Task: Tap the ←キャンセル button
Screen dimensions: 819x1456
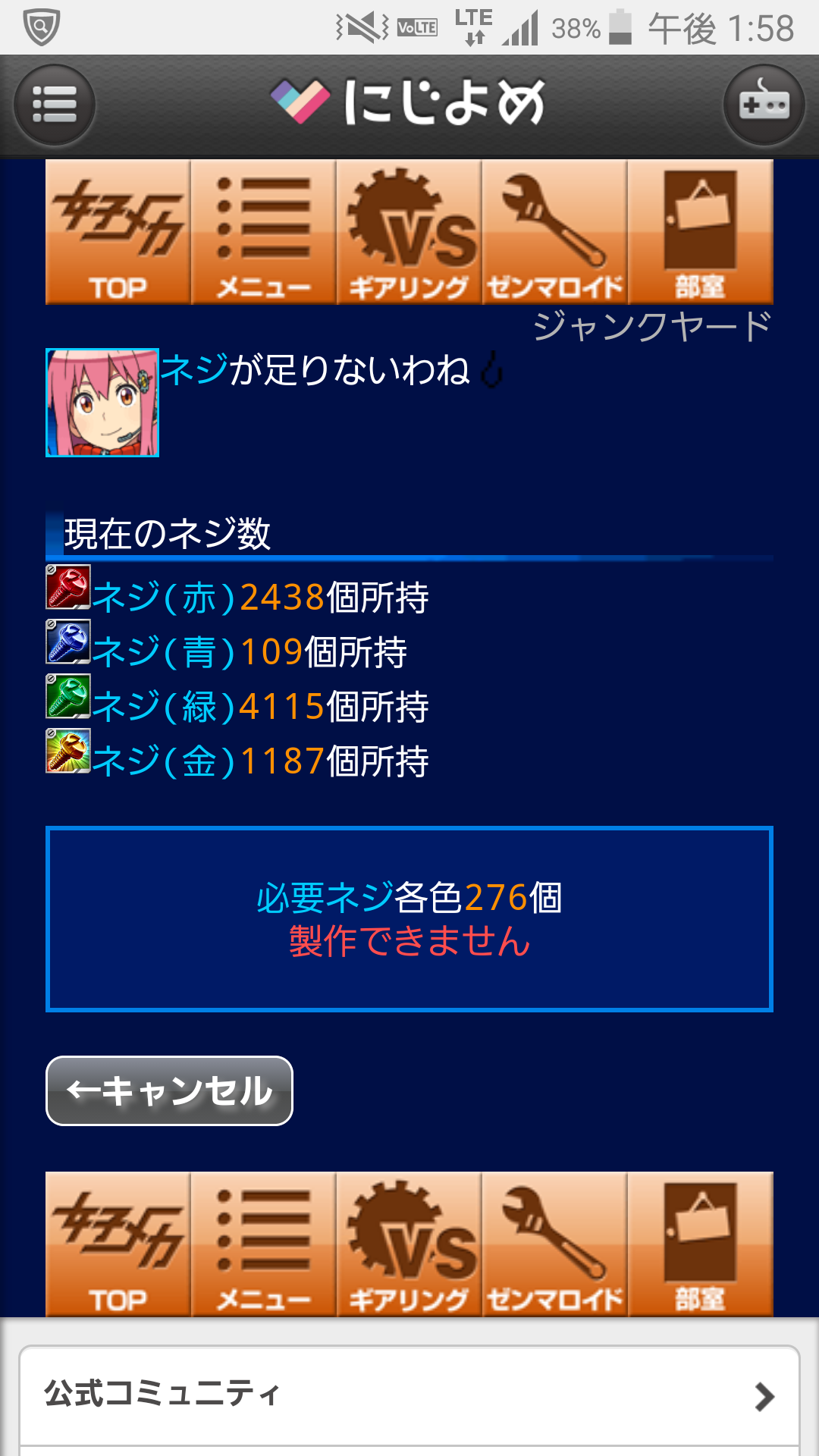Action: coord(169,1090)
